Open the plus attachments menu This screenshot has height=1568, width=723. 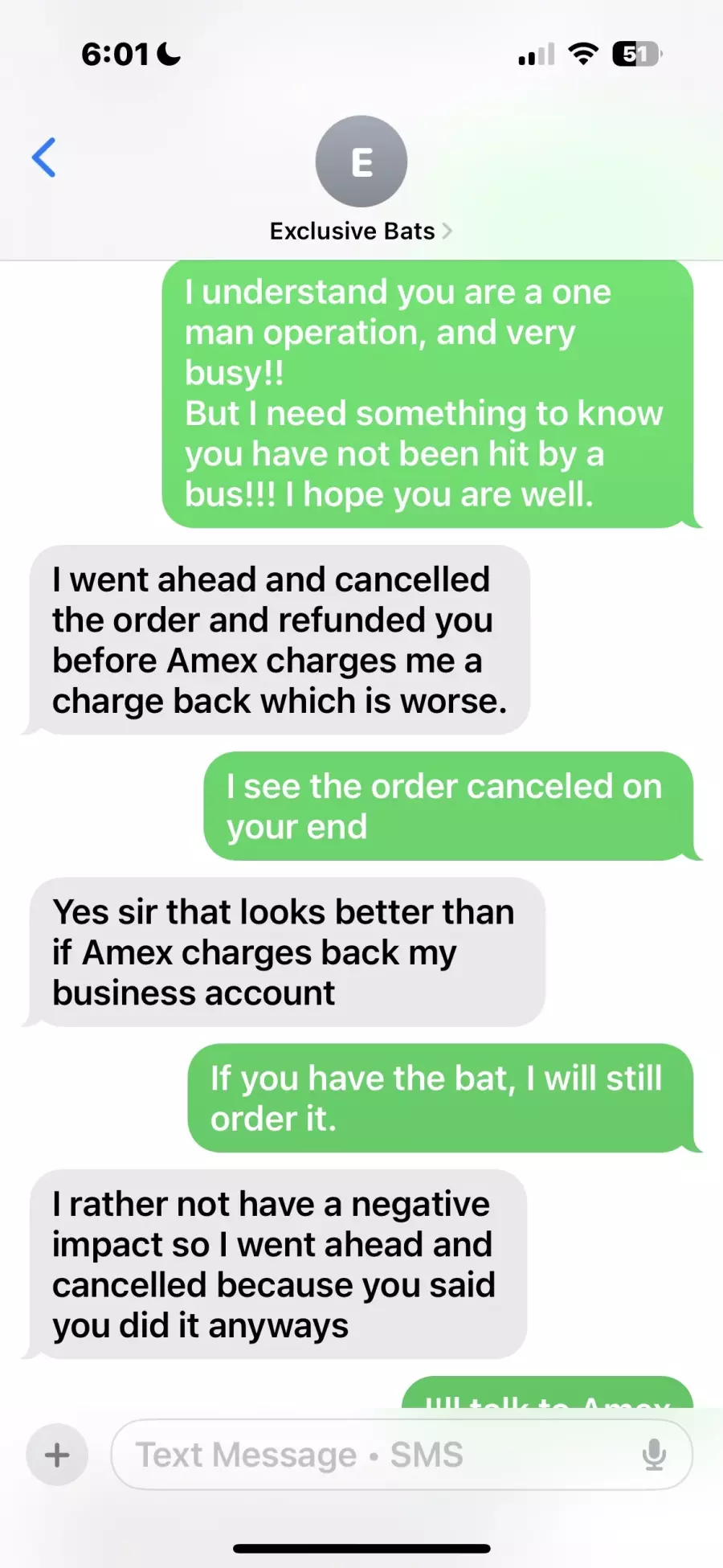coord(57,1455)
